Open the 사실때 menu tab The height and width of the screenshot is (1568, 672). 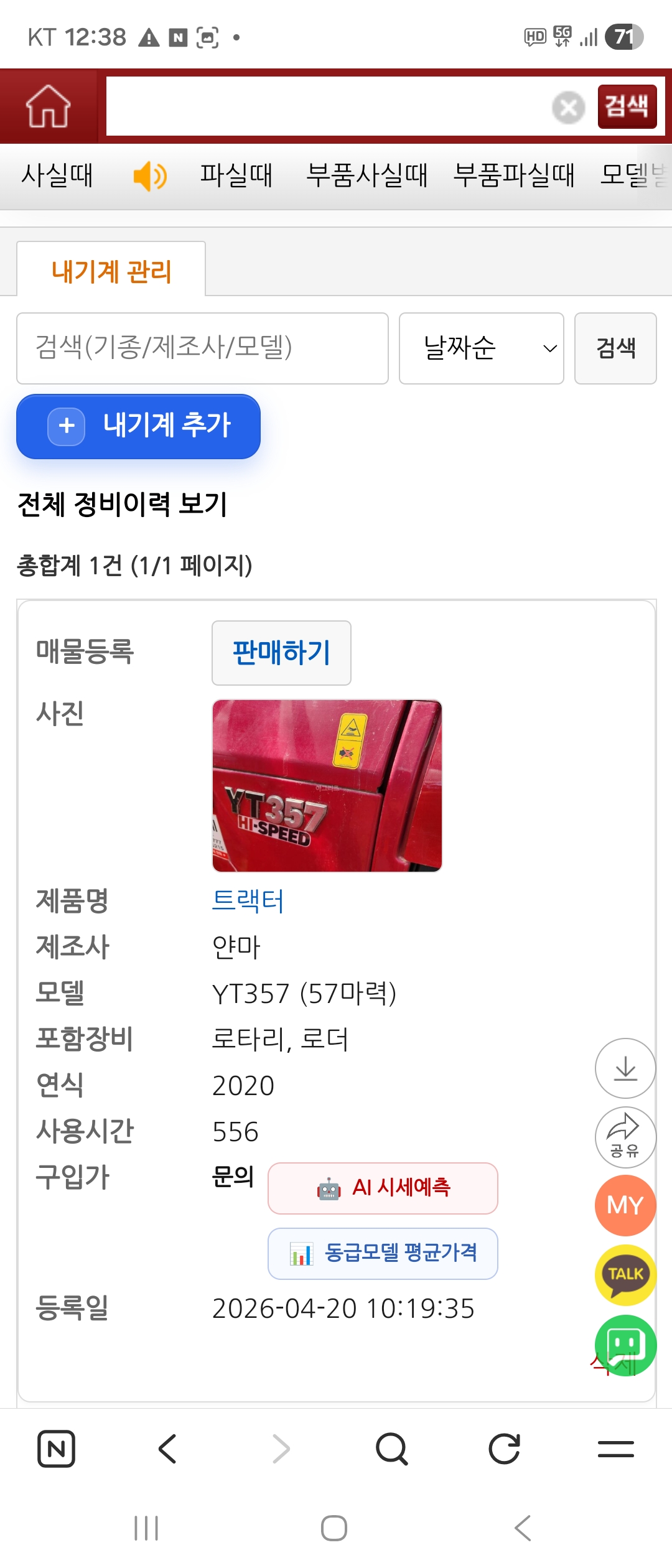[57, 175]
